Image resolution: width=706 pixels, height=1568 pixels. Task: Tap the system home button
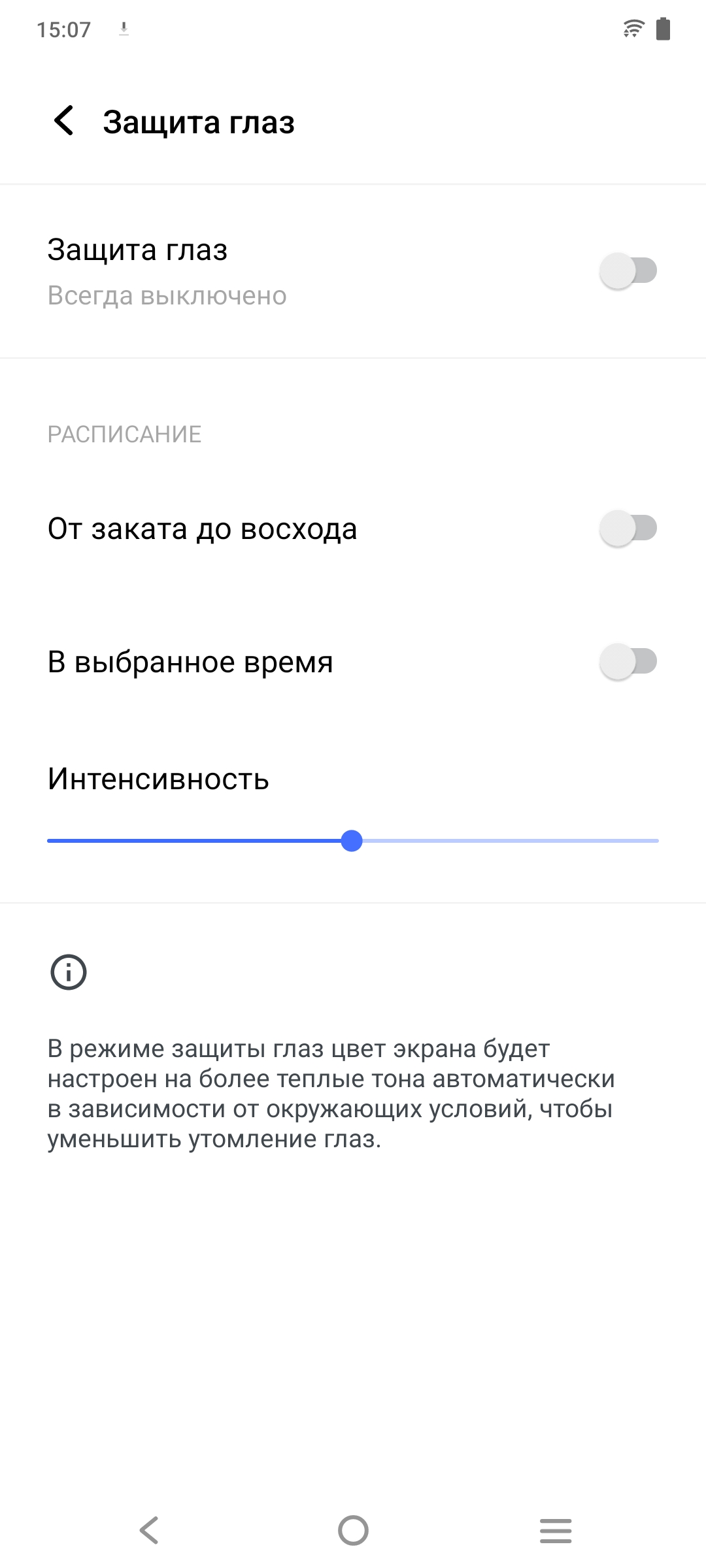point(353,1530)
